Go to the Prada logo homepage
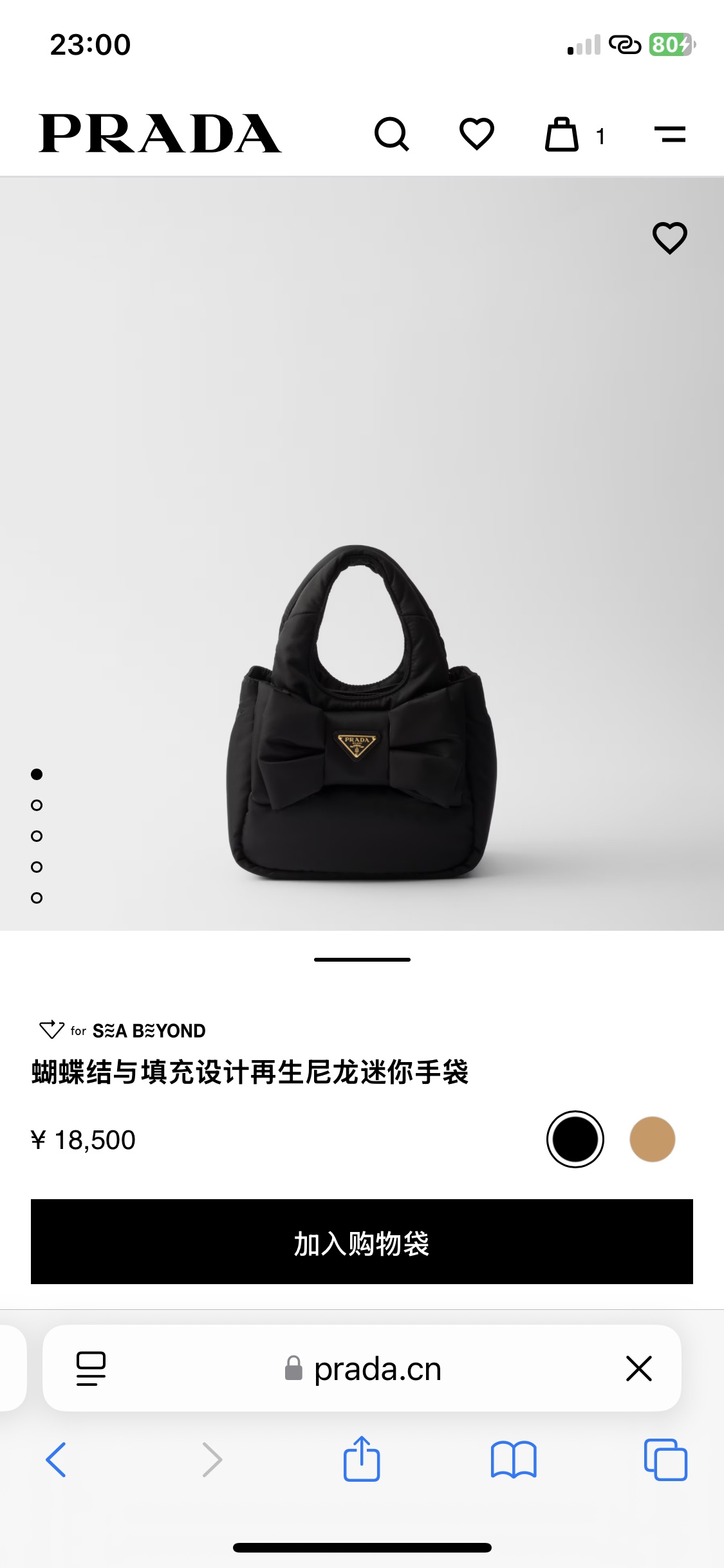Screen dimensions: 724x1568 [160, 134]
